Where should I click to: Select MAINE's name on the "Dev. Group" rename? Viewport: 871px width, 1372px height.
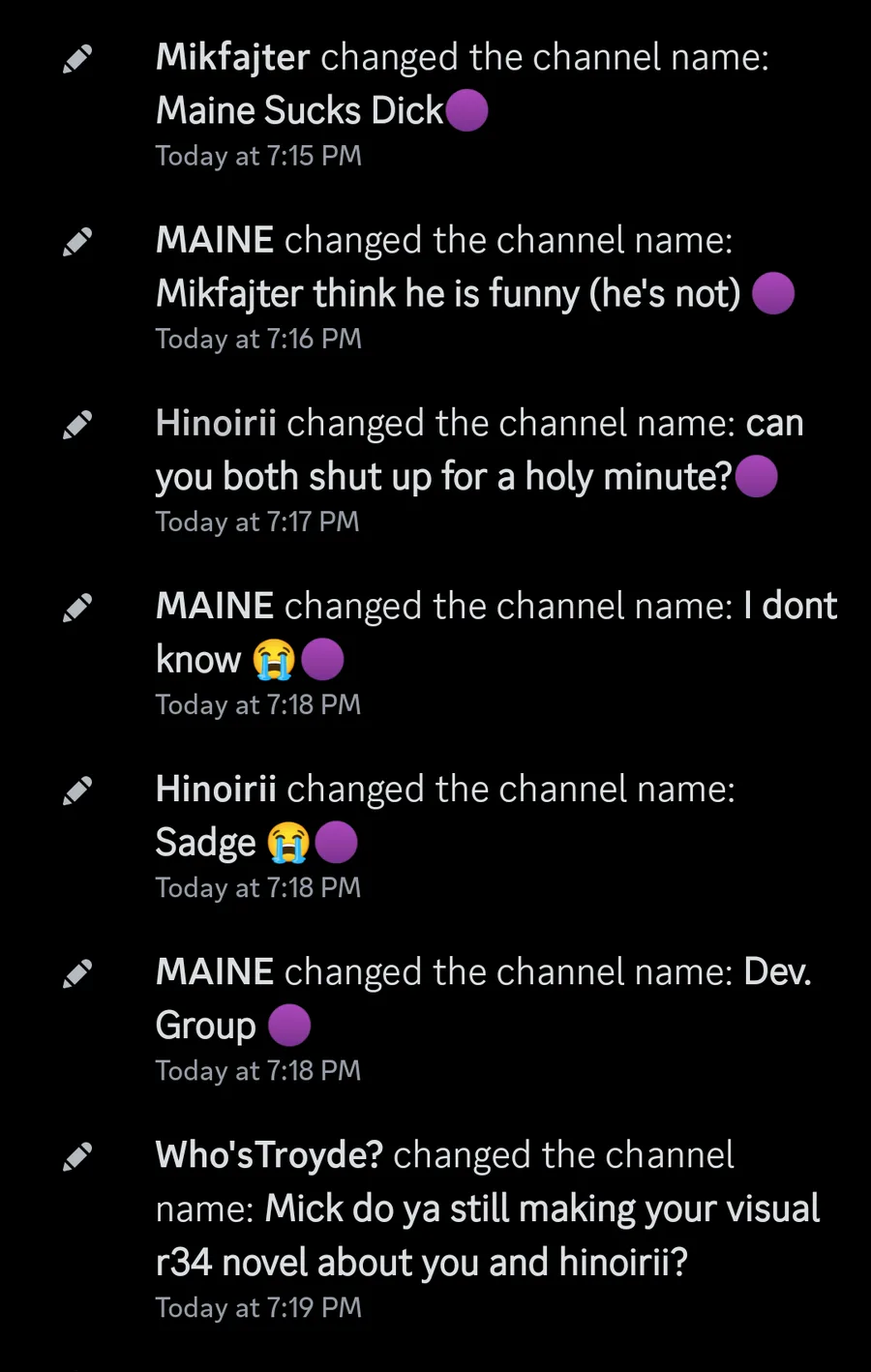coord(214,971)
